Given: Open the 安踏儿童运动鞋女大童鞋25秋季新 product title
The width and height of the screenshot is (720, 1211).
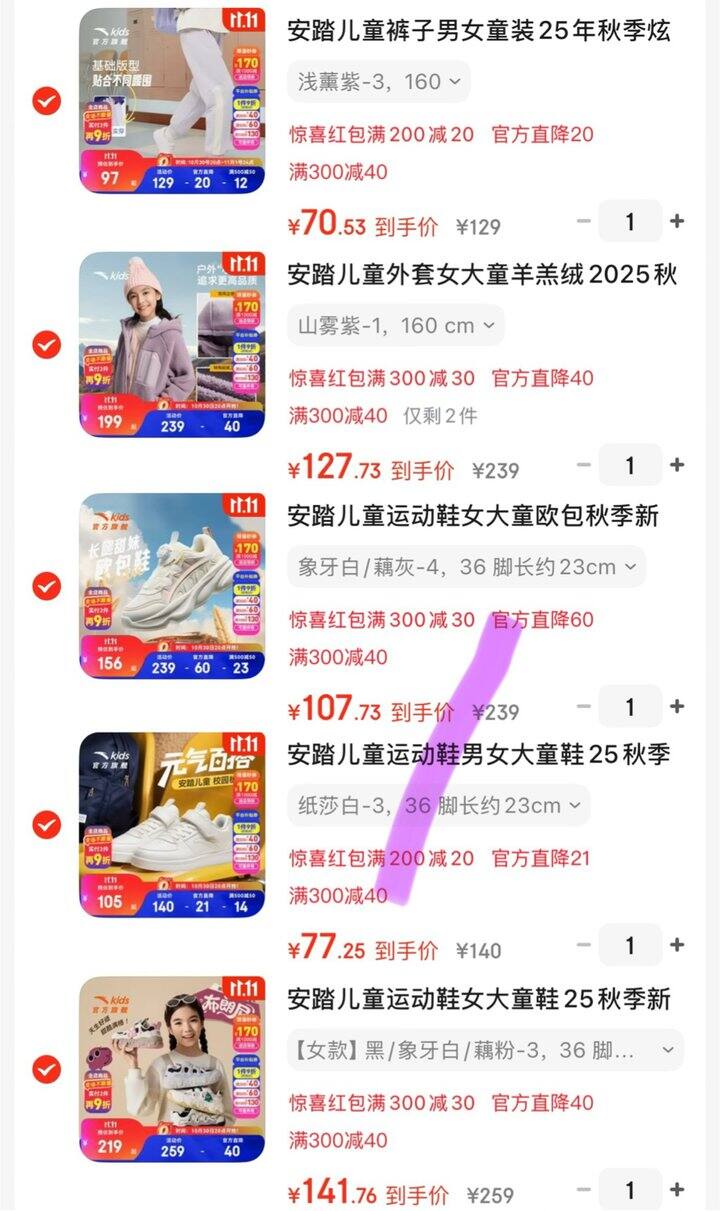Looking at the screenshot, I should pyautogui.click(x=478, y=999).
